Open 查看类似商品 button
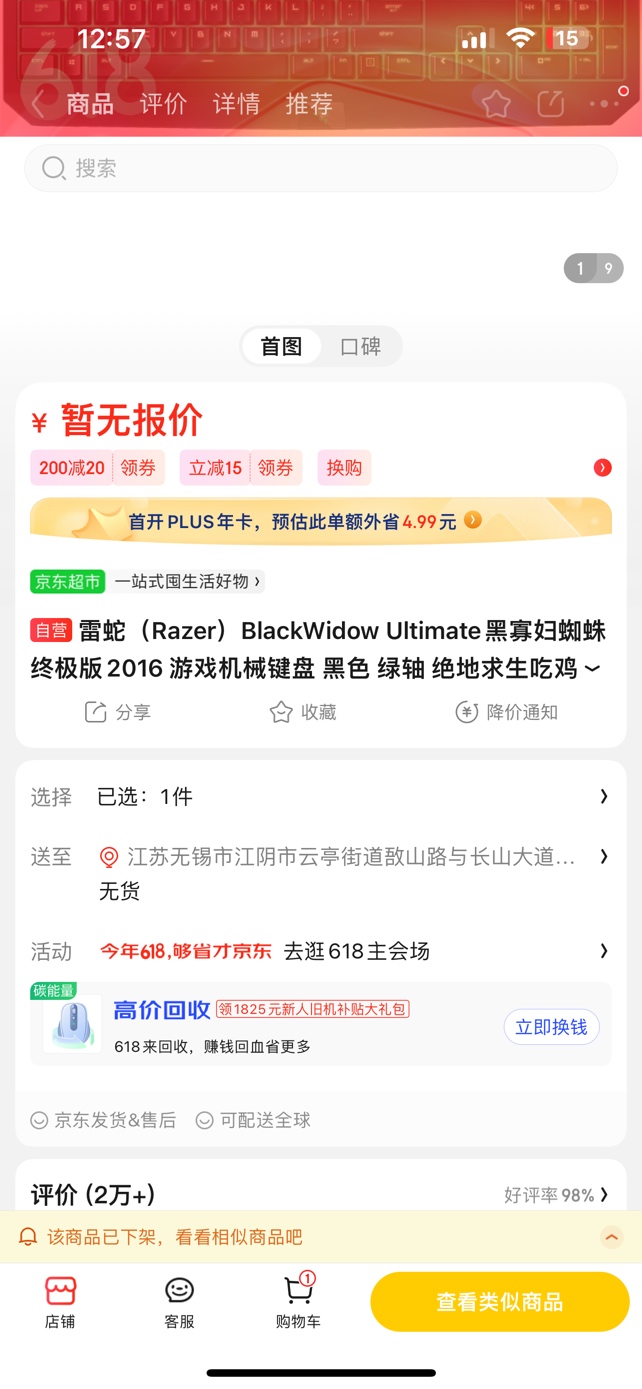This screenshot has width=642, height=1389. (x=499, y=1302)
